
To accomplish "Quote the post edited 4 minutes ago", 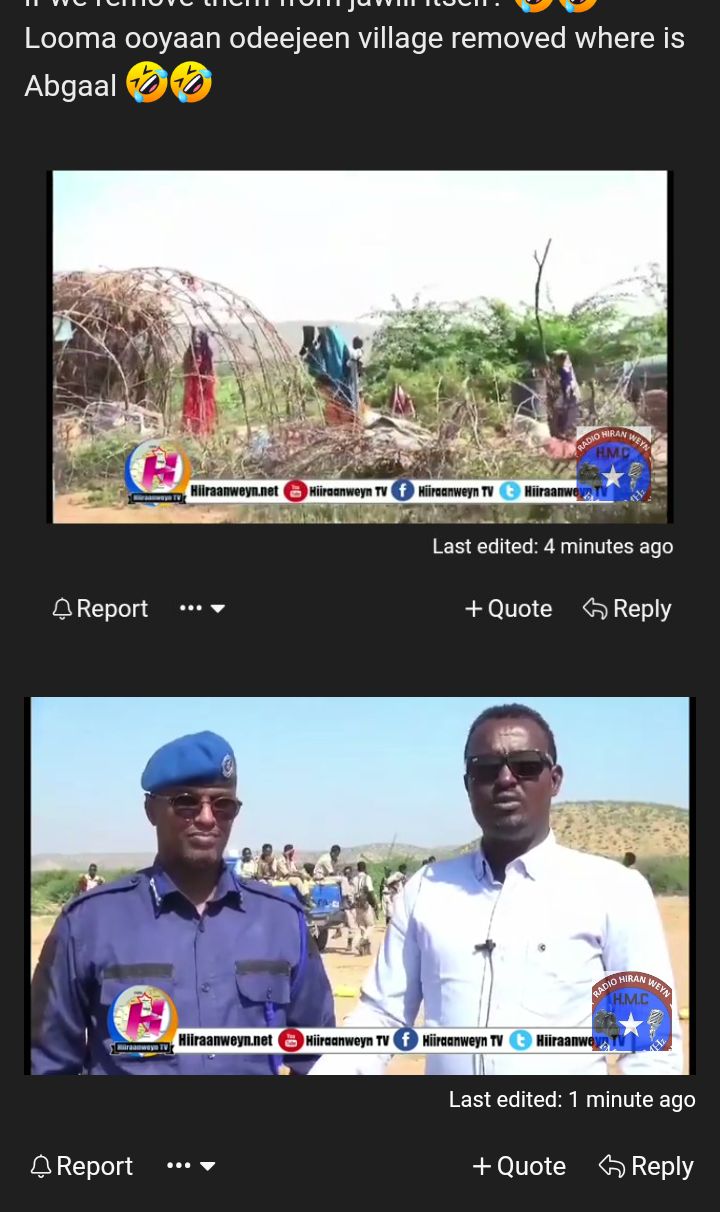I will (x=508, y=608).
